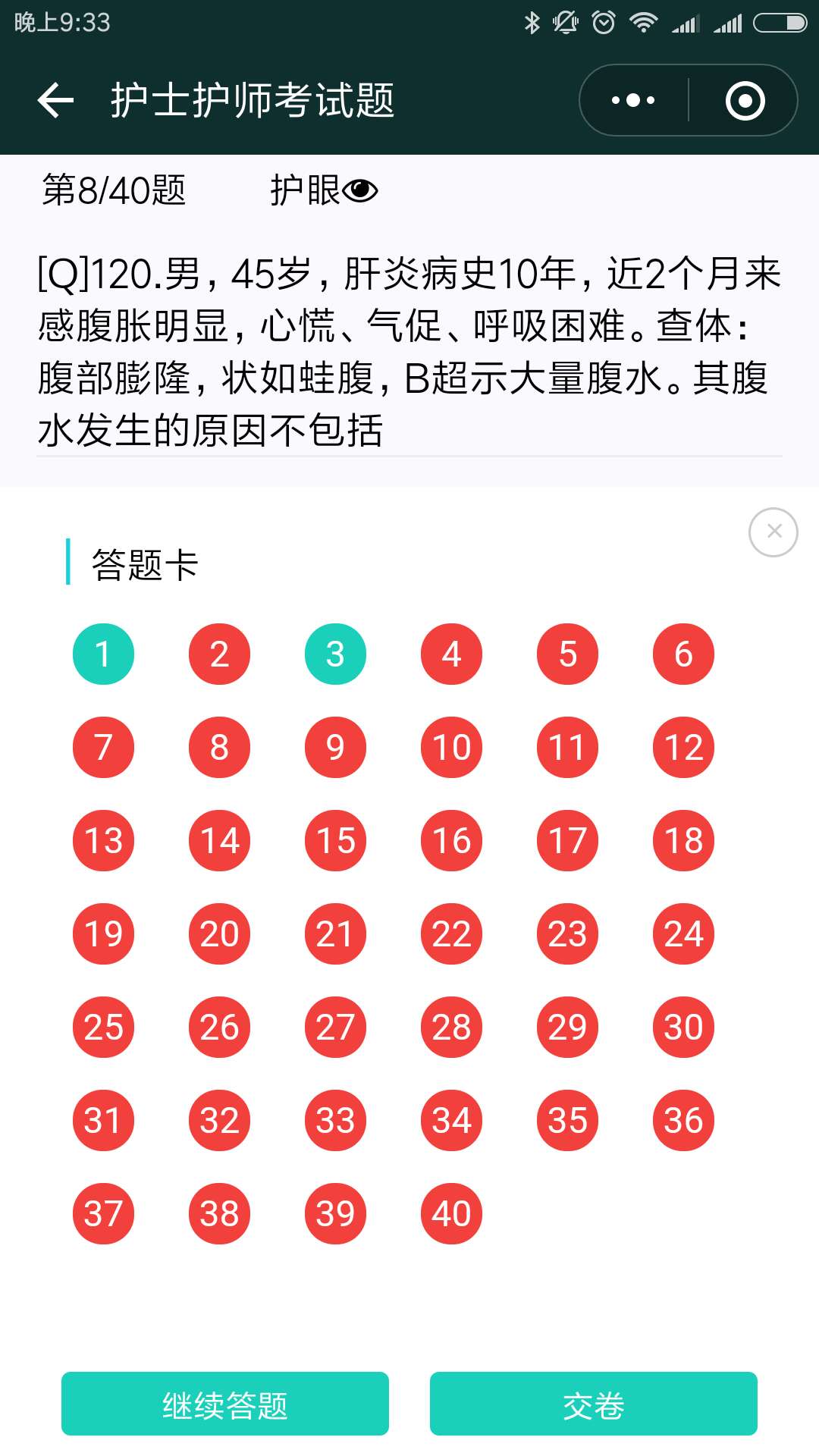
Task: Select question 37
Action: tap(104, 1213)
